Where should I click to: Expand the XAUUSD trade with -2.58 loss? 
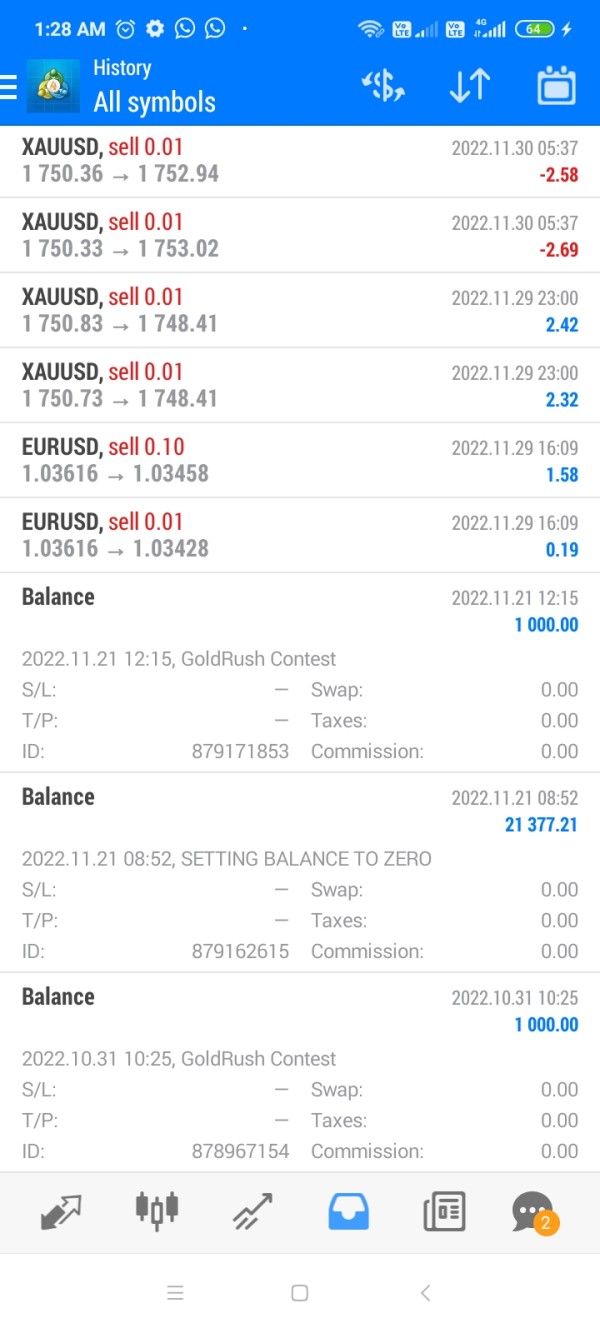[300, 161]
